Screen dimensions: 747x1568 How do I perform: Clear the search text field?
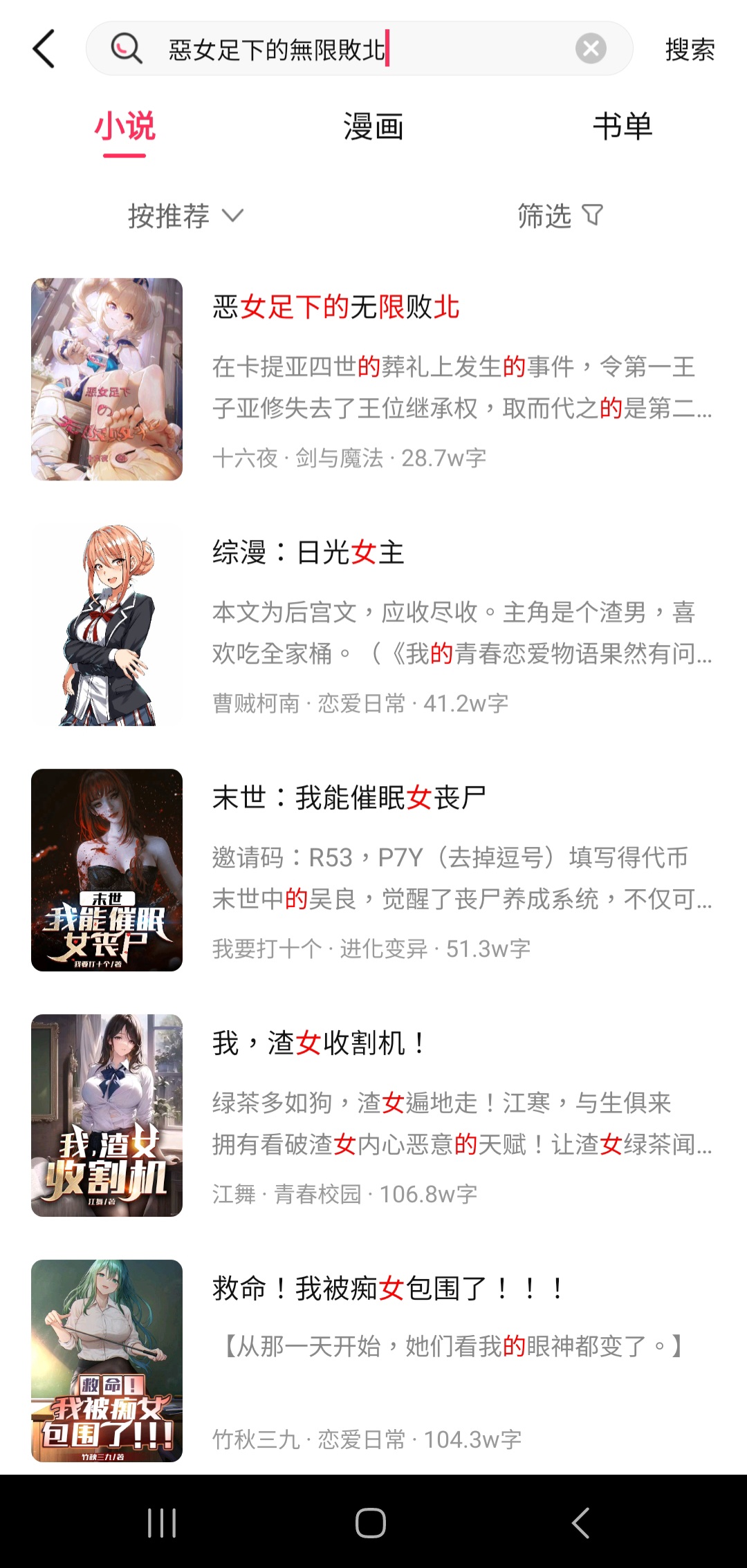click(591, 49)
